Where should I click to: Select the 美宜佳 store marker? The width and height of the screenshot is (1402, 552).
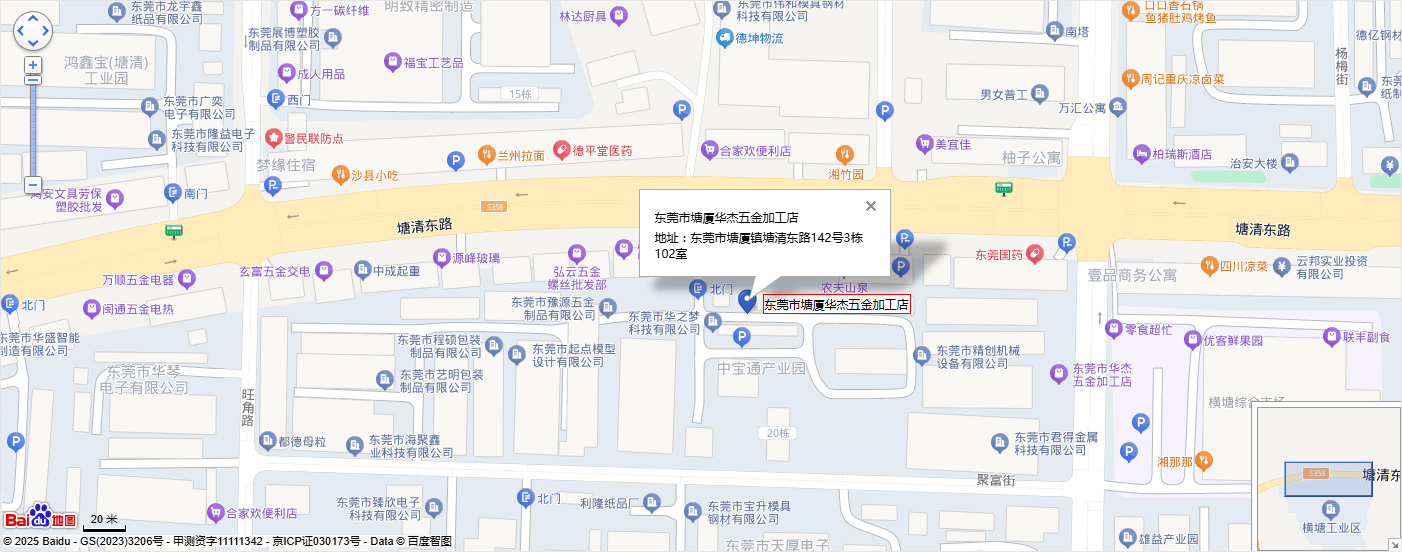point(924,144)
